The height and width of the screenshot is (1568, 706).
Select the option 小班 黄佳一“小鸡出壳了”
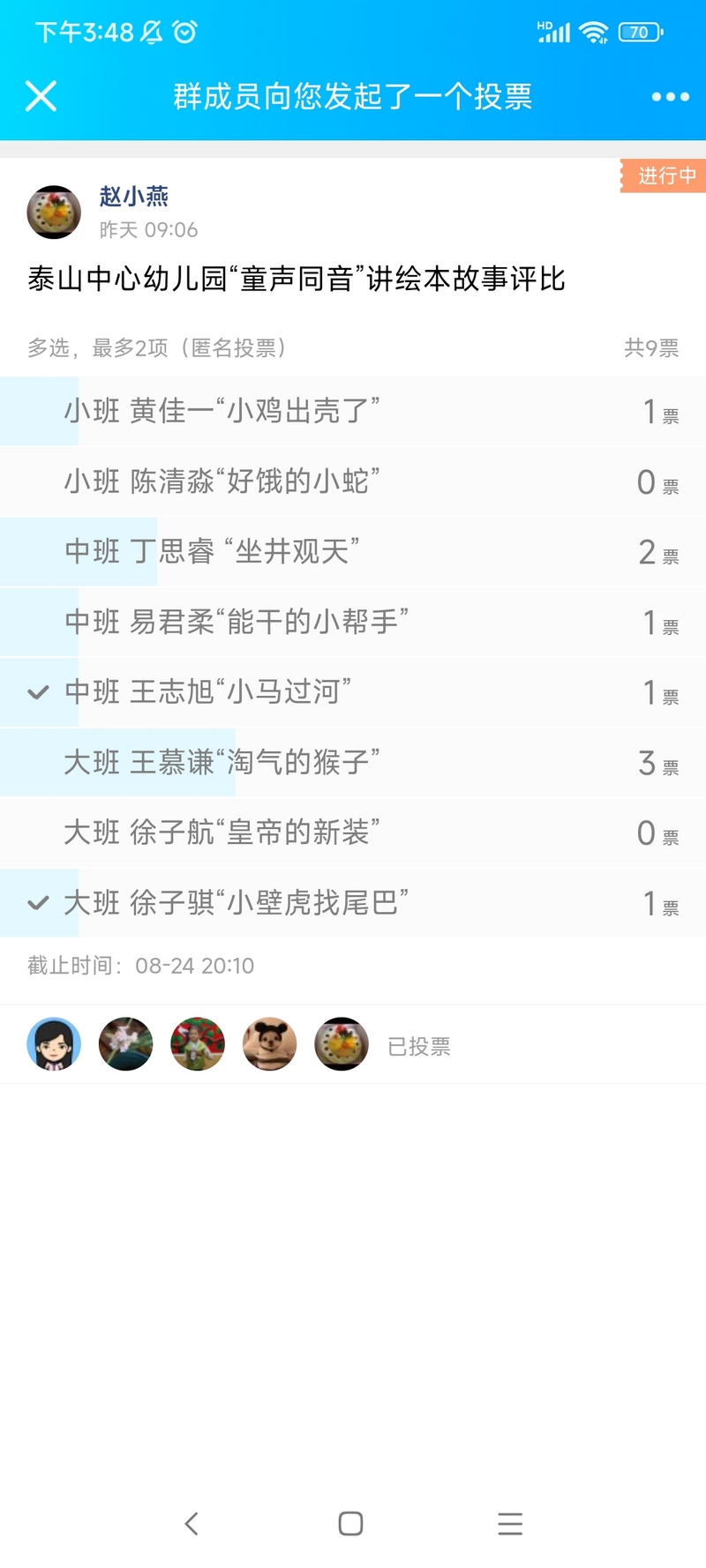point(353,411)
